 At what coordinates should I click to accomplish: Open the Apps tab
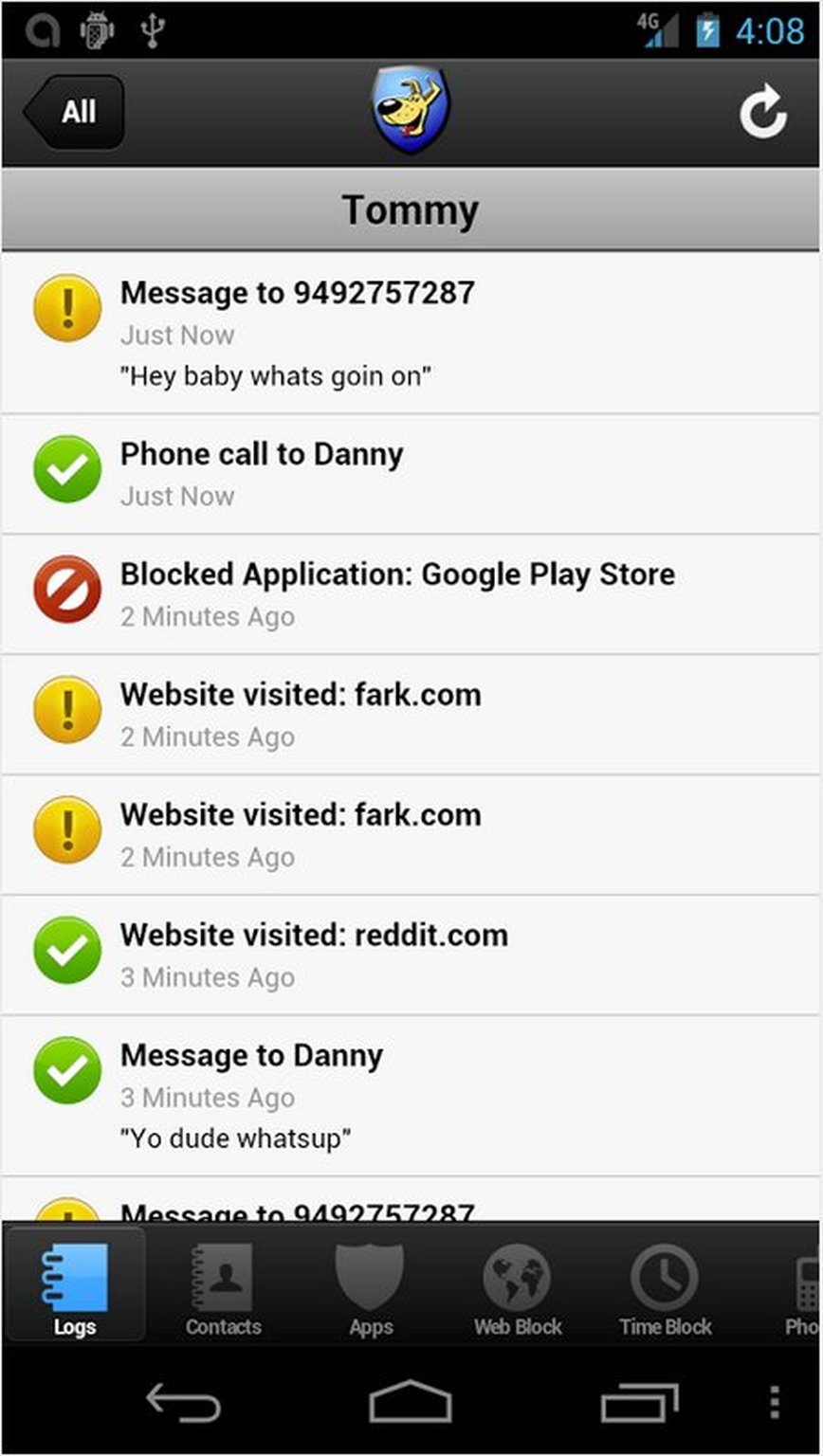tap(371, 1286)
